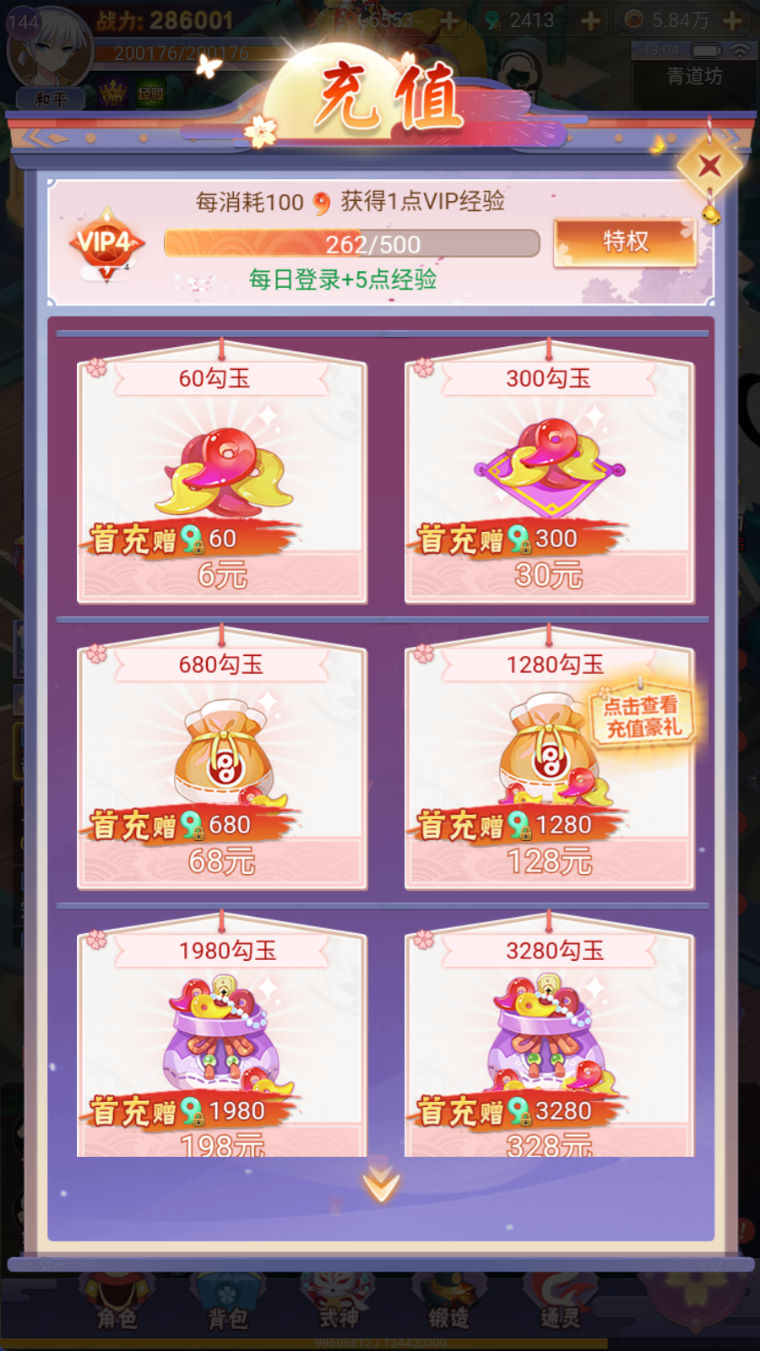The height and width of the screenshot is (1351, 760).
Task: Pick the 1980勾玉 pack for 198元
Action: click(222, 1038)
